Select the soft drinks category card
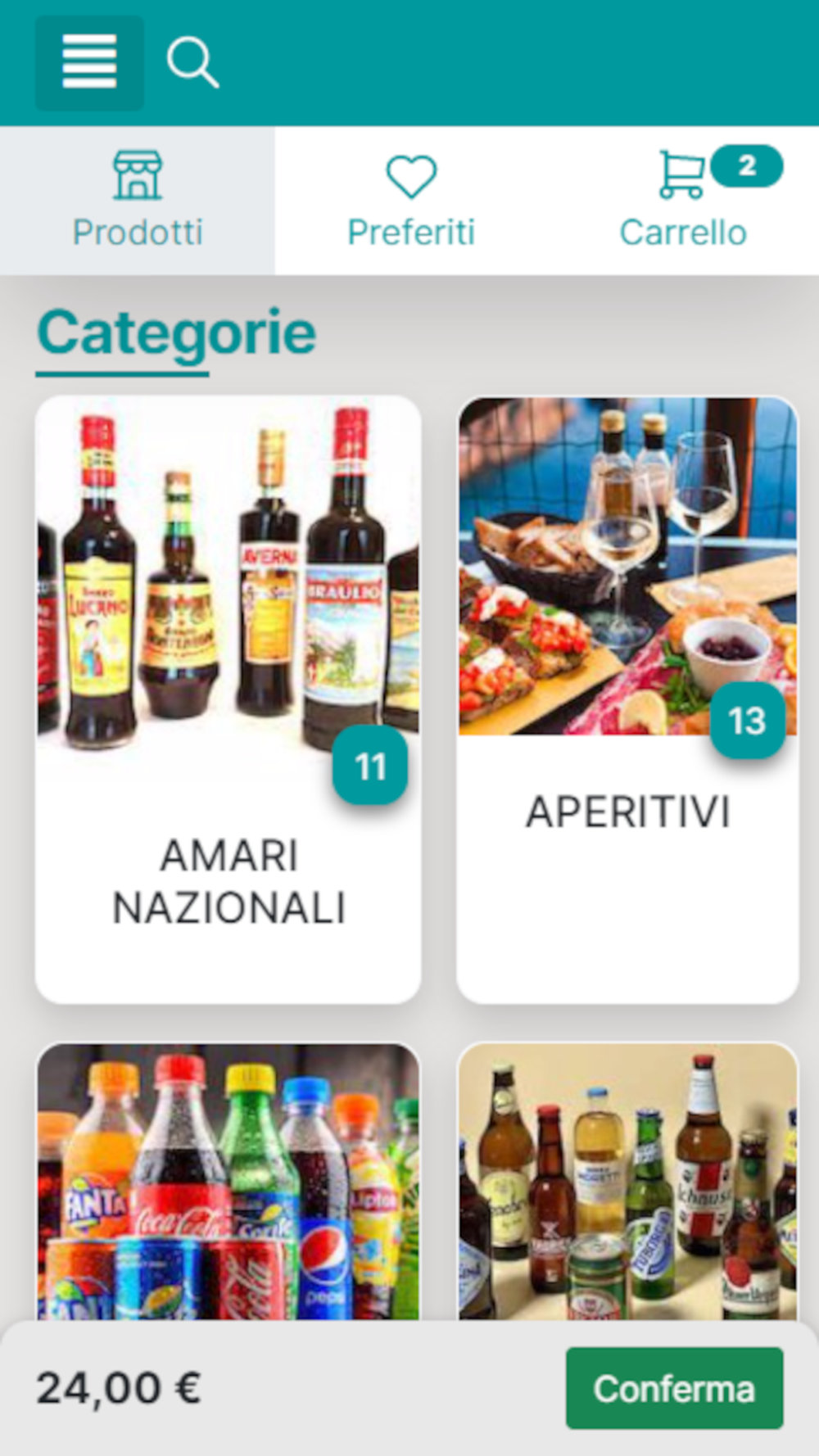 point(229,1180)
